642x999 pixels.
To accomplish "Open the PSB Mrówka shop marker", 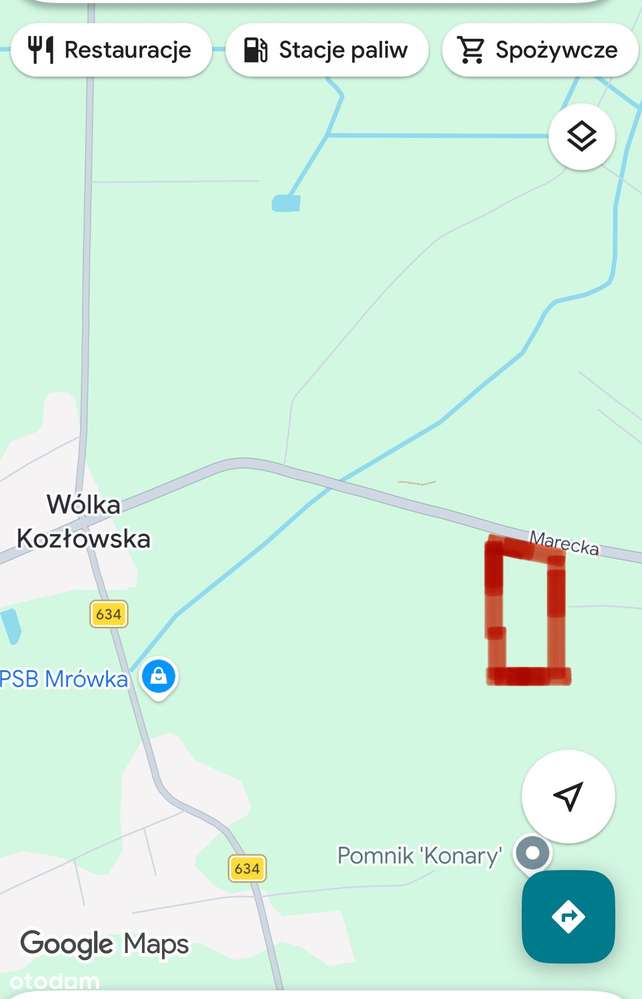I will tap(158, 678).
